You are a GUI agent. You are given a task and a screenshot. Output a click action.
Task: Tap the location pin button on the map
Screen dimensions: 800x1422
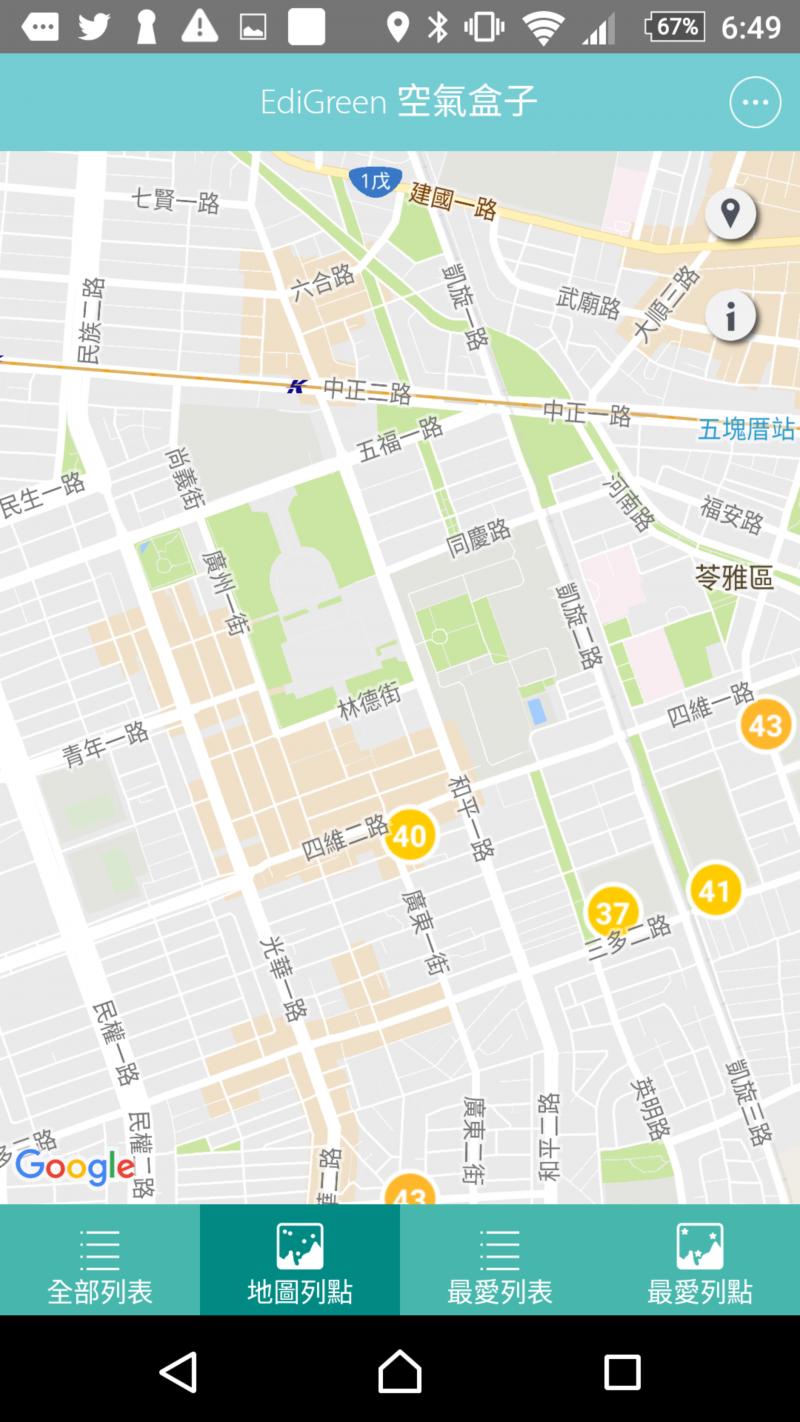[731, 214]
